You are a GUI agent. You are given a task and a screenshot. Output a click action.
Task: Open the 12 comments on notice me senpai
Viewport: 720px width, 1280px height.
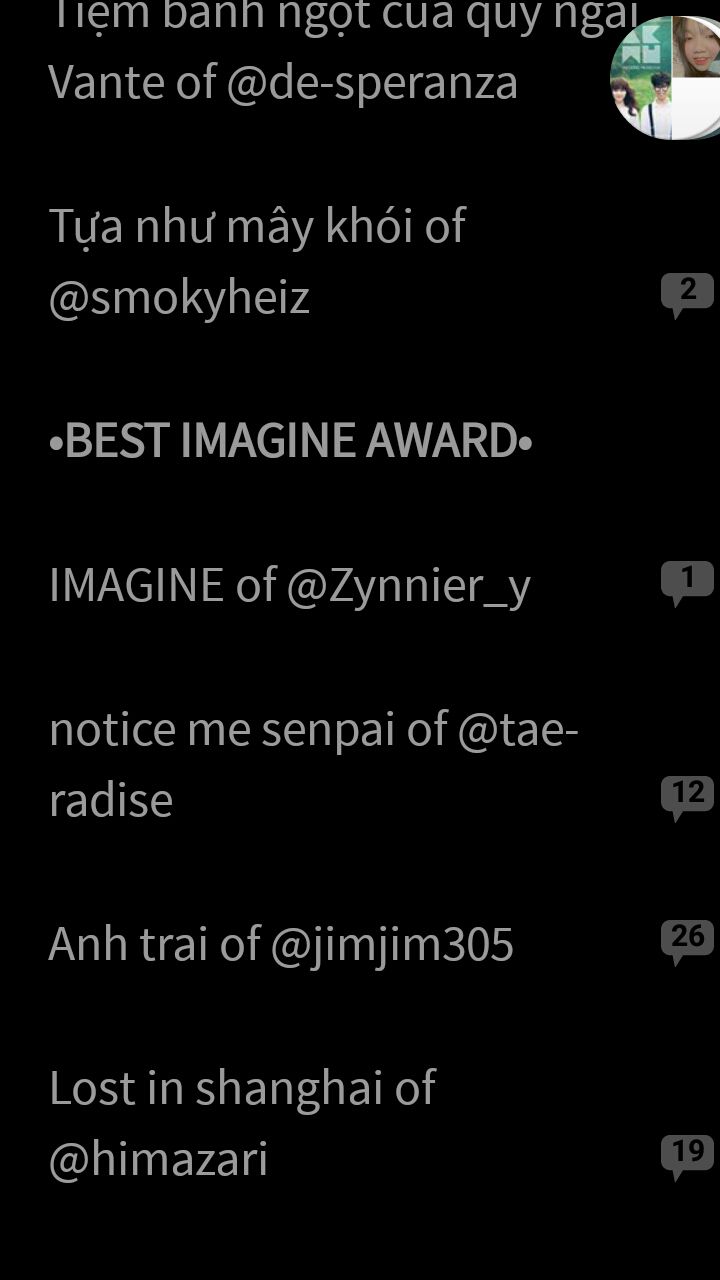pos(687,796)
